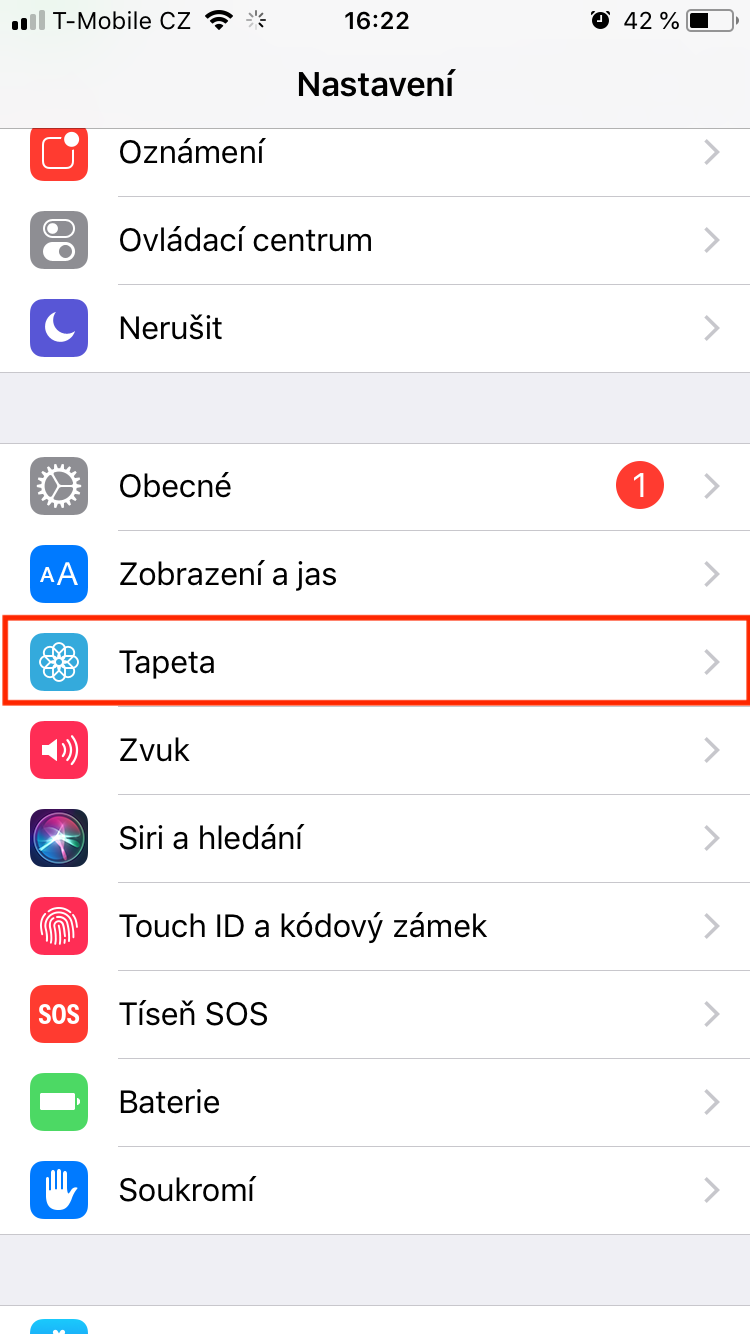This screenshot has width=750, height=1334.
Task: Open Ovládací centrum row
Action: [375, 240]
